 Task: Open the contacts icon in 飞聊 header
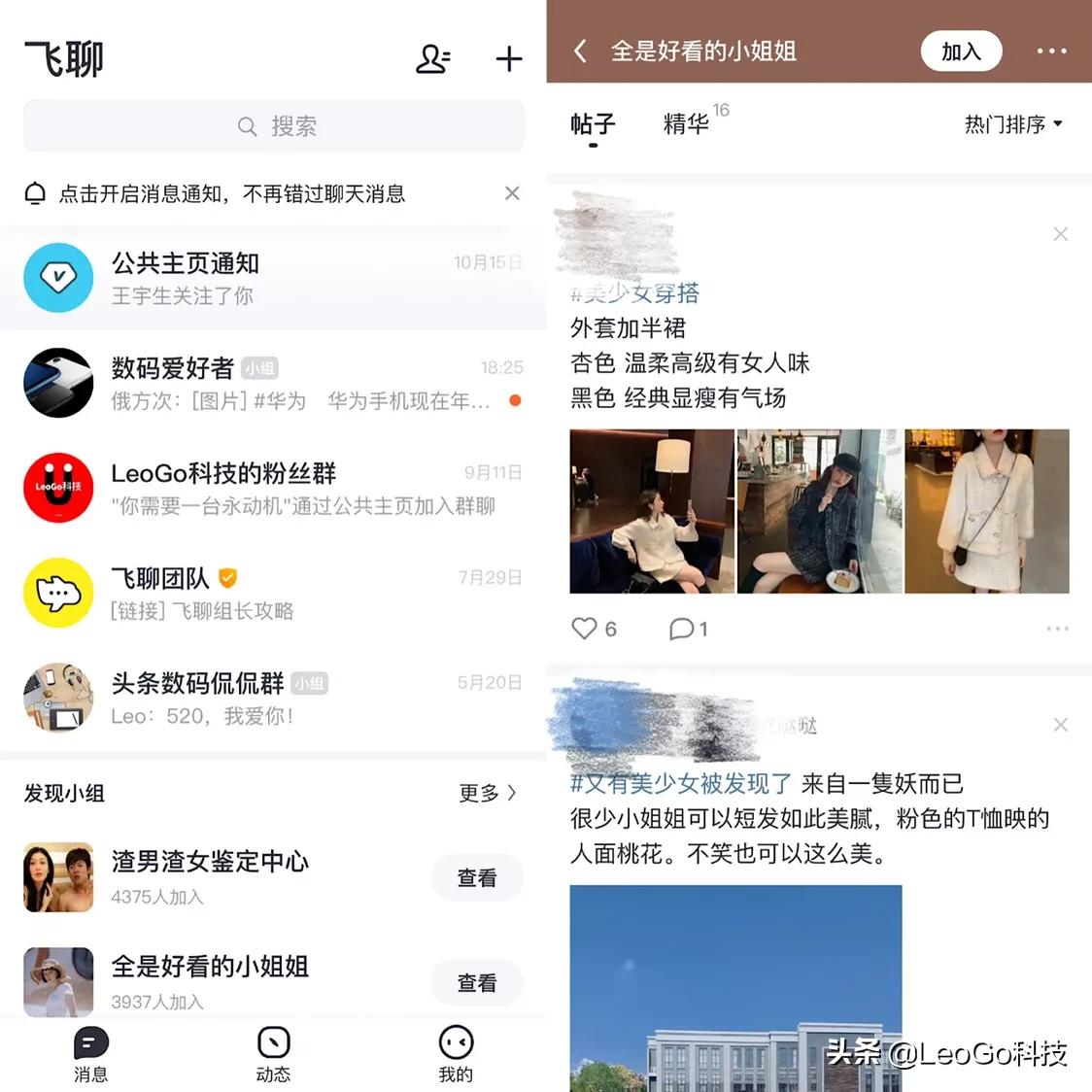click(x=432, y=59)
